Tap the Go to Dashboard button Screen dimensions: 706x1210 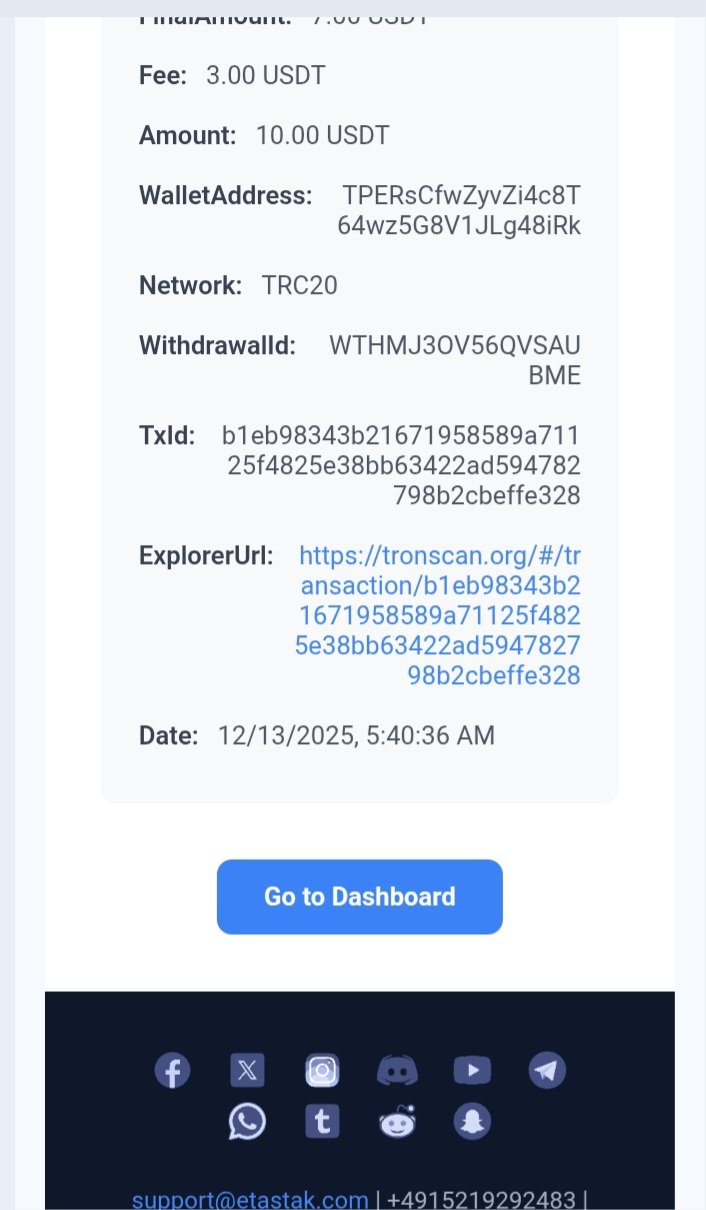coord(359,896)
